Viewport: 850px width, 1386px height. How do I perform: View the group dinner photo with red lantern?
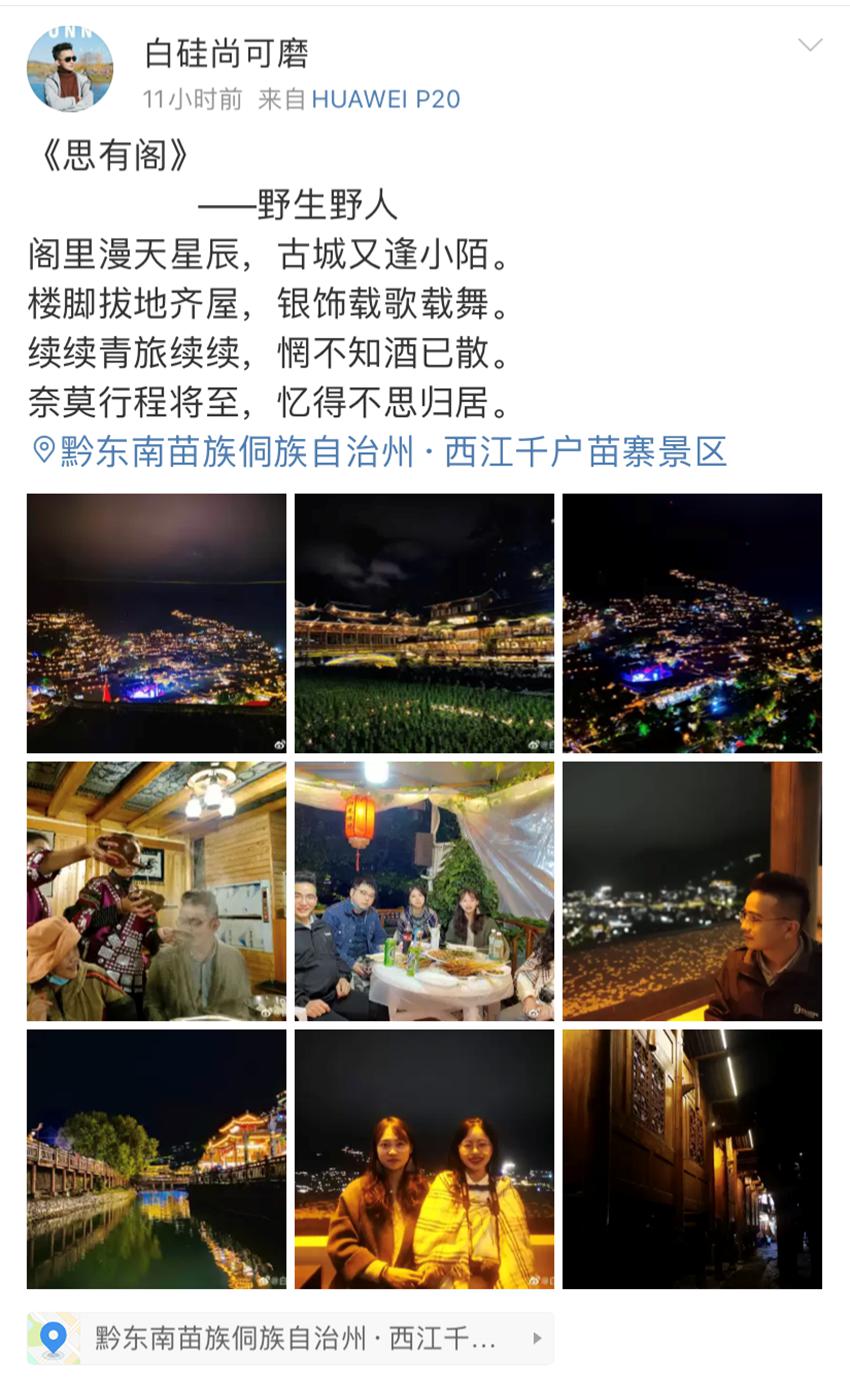click(424, 890)
